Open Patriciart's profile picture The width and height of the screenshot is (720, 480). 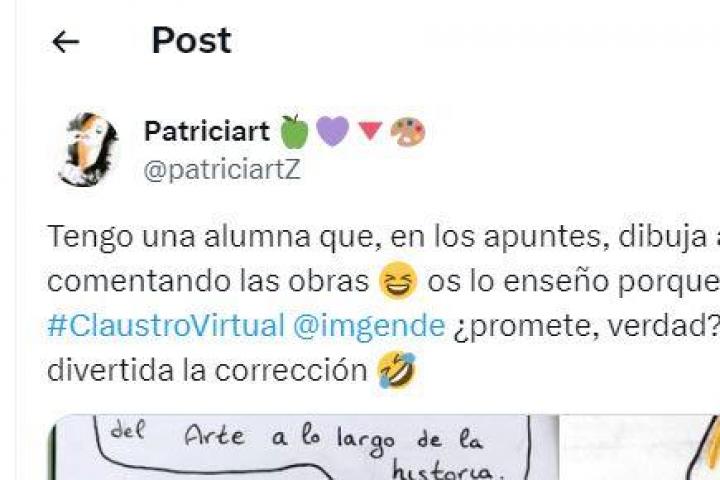pyautogui.click(x=88, y=149)
